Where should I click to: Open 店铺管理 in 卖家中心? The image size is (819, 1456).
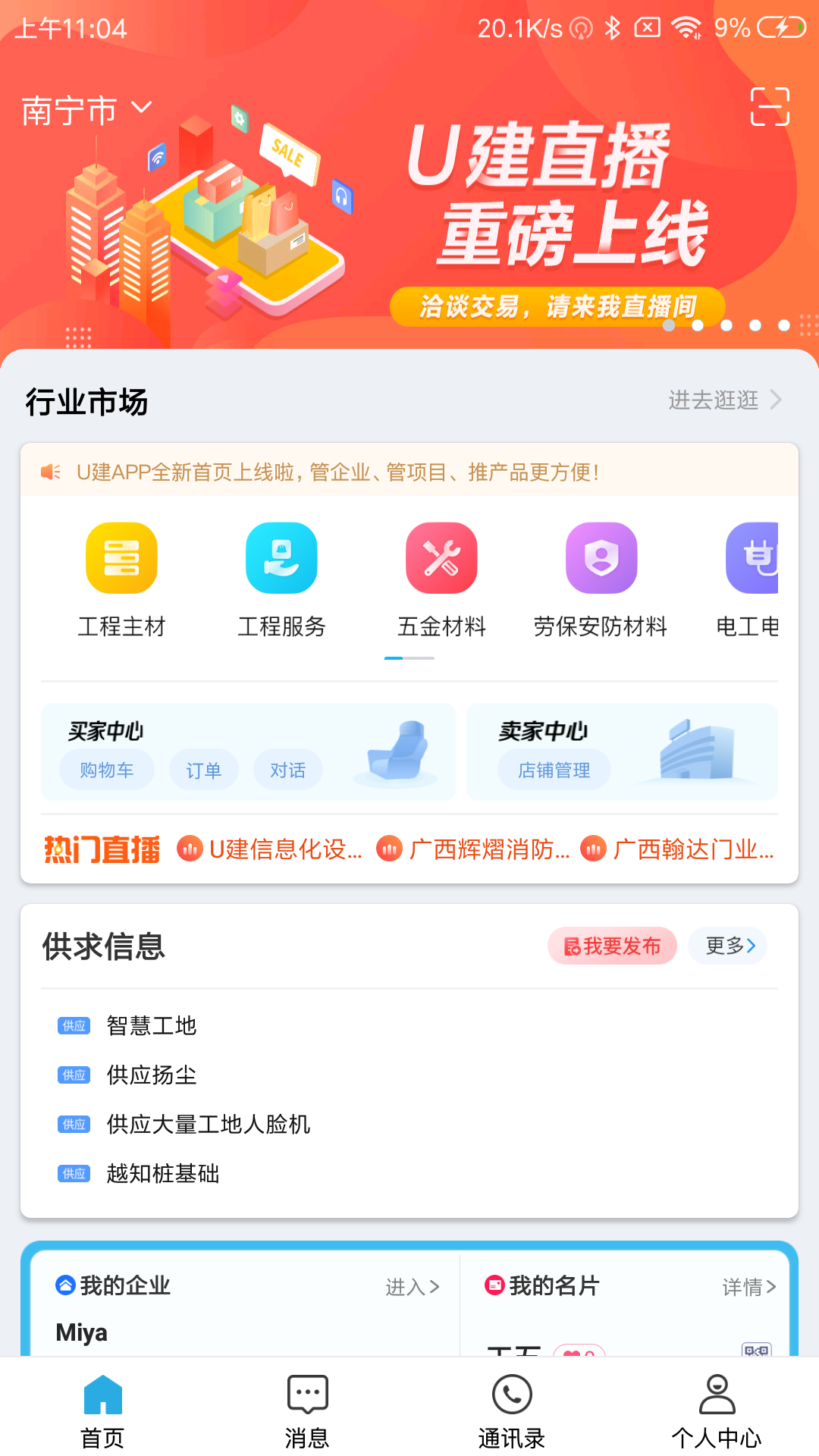(x=554, y=769)
